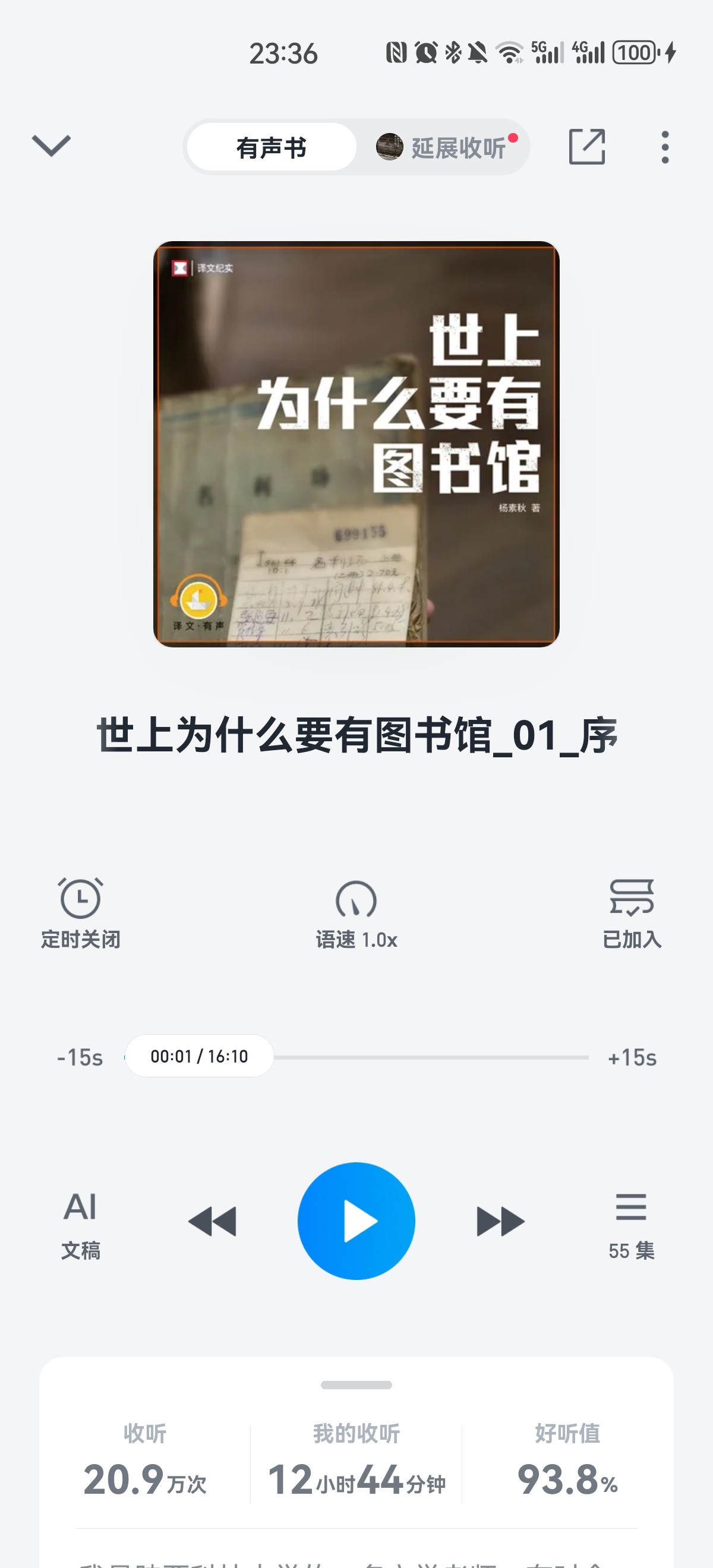713x1568 pixels.
Task: Rewind with the -15s button
Action: [x=80, y=1057]
